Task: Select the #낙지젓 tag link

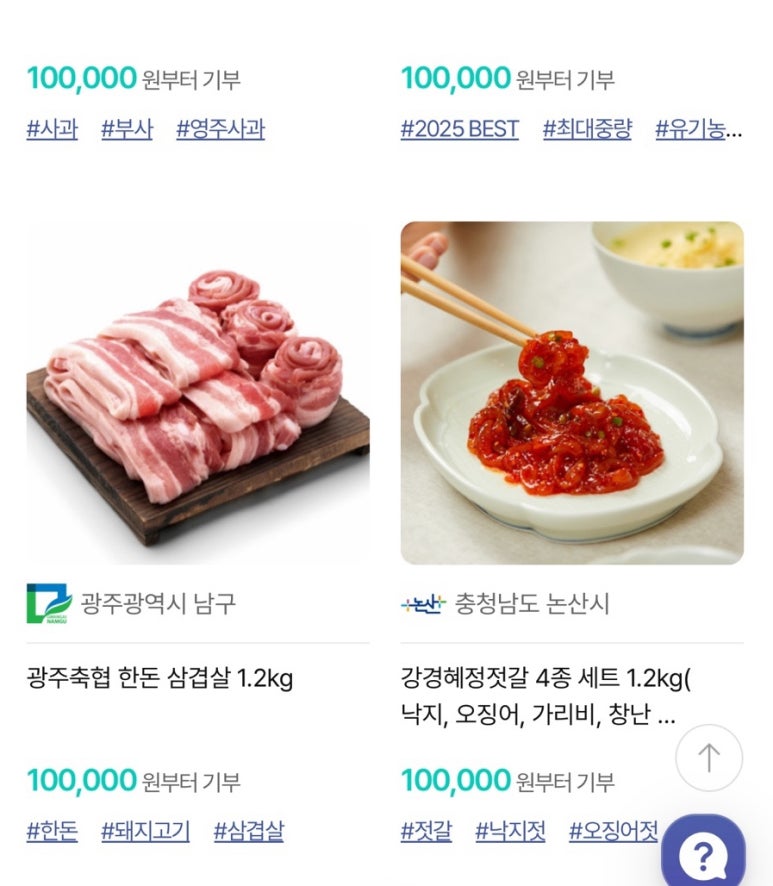Action: (x=510, y=831)
